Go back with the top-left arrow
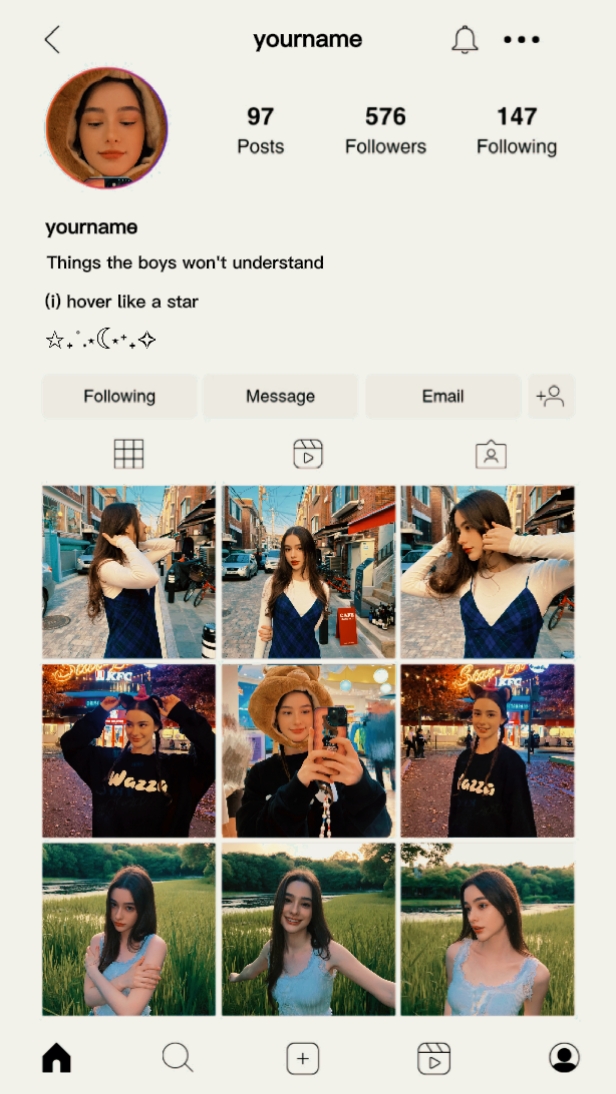Image resolution: width=616 pixels, height=1094 pixels. [x=52, y=40]
